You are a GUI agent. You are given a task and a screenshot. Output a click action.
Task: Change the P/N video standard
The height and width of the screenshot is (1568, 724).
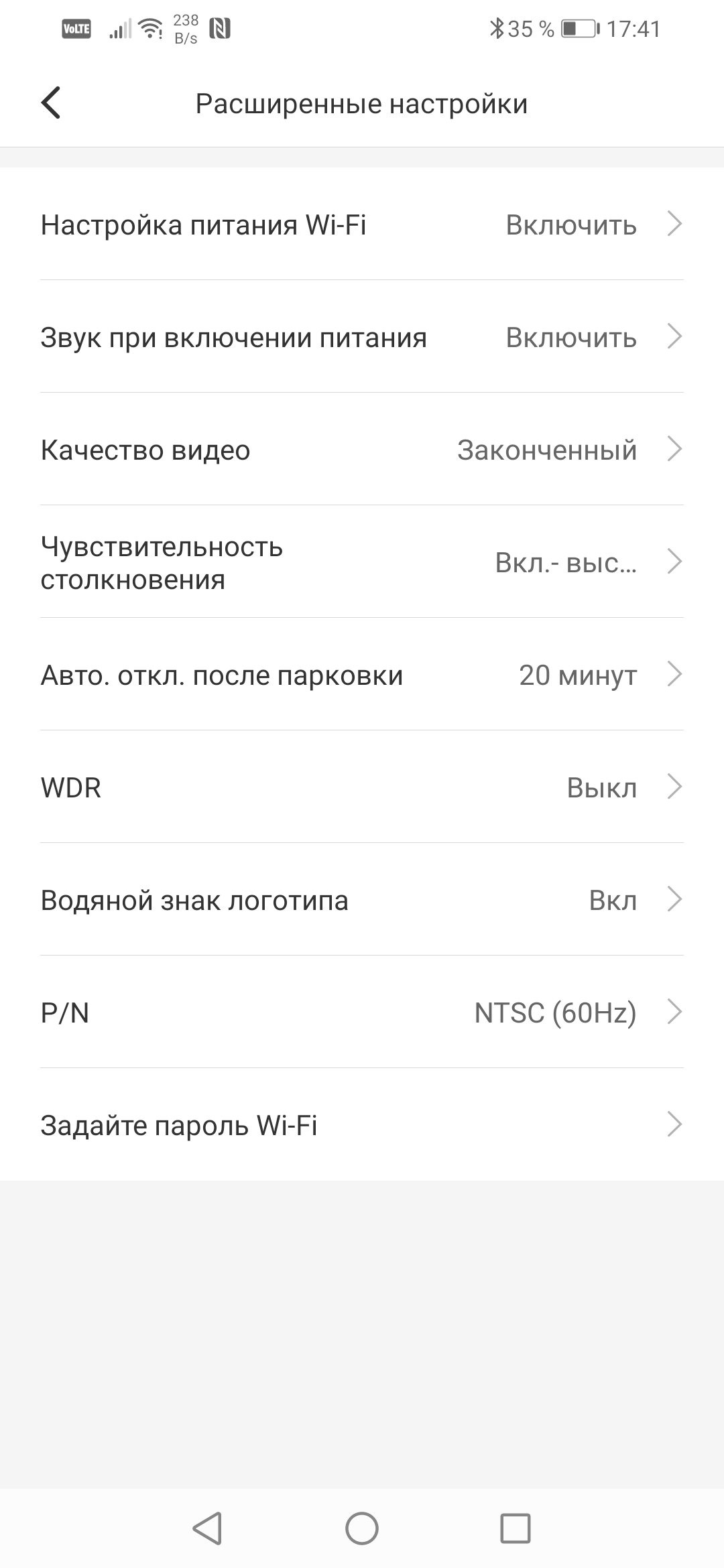[x=362, y=1012]
